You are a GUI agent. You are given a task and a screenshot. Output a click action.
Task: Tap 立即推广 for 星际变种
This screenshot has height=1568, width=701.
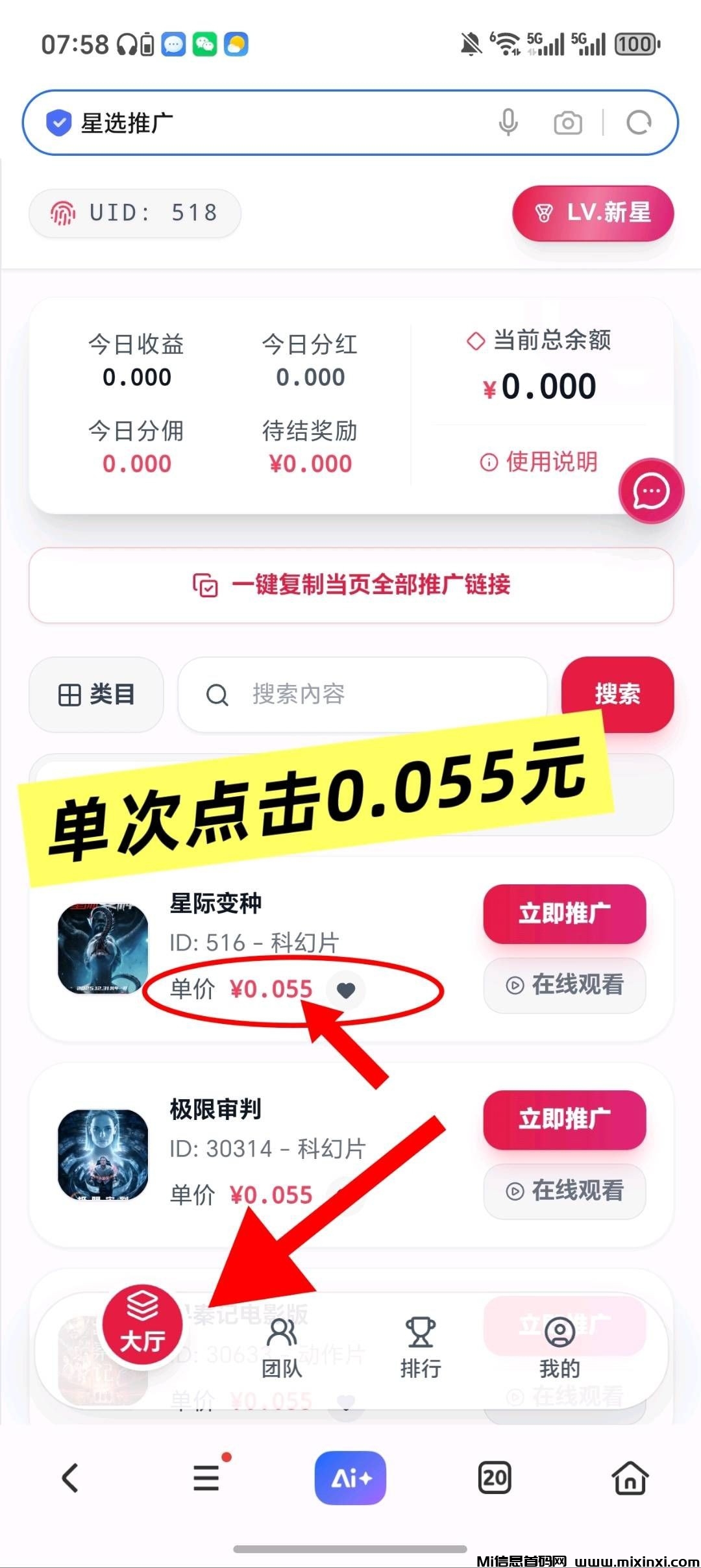564,914
